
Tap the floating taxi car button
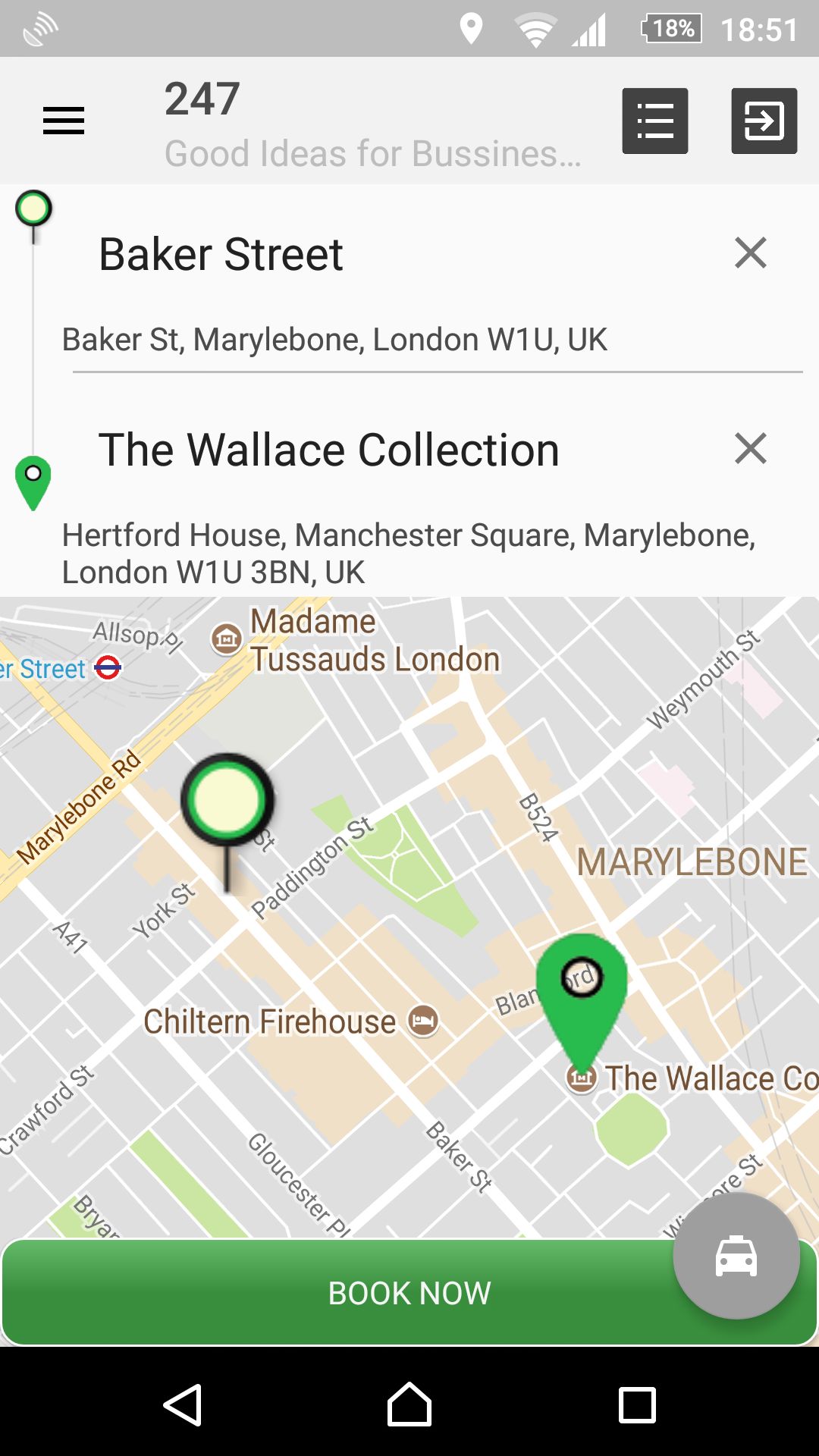(736, 1256)
